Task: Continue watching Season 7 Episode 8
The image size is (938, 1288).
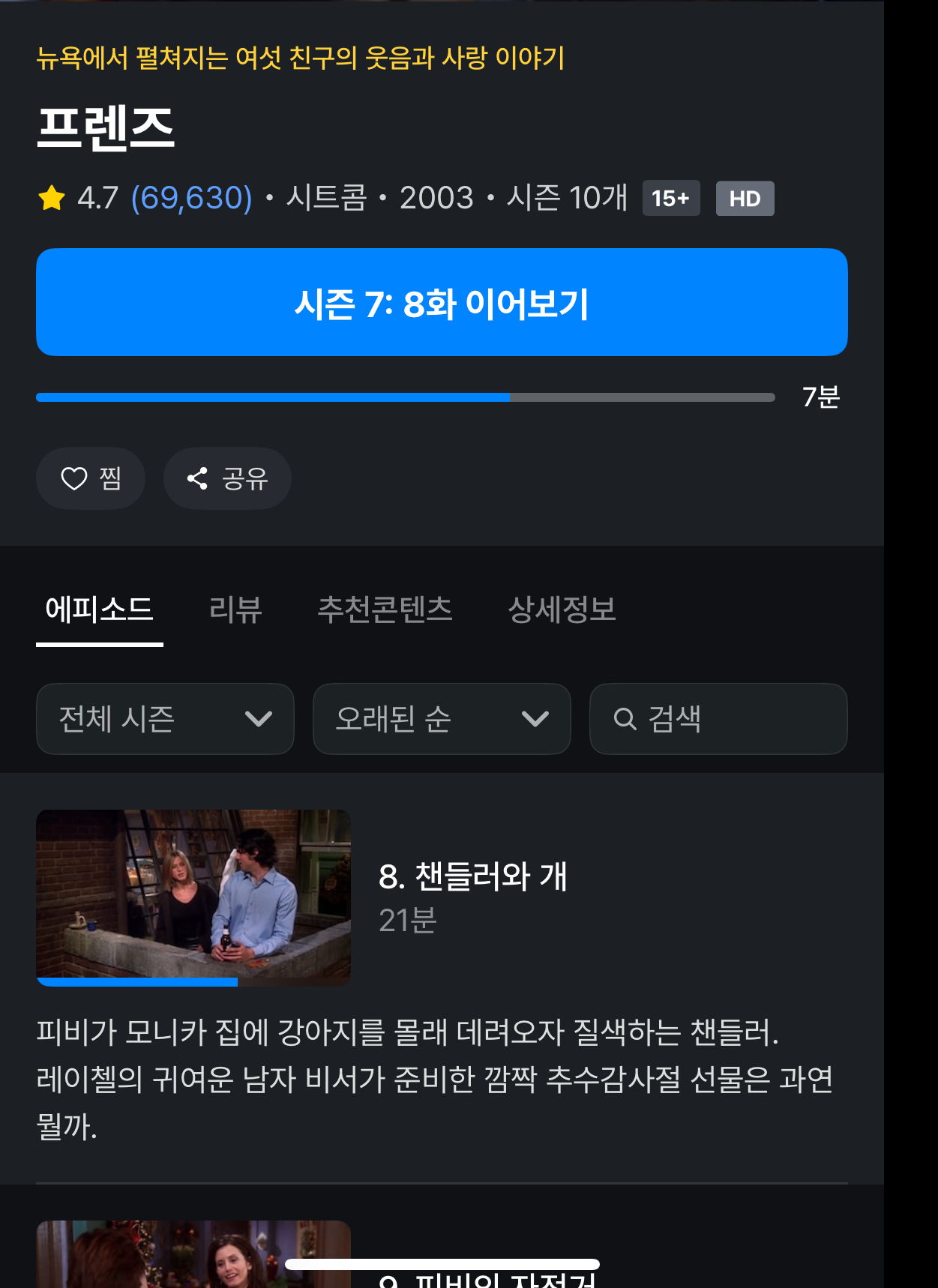Action: click(x=442, y=302)
